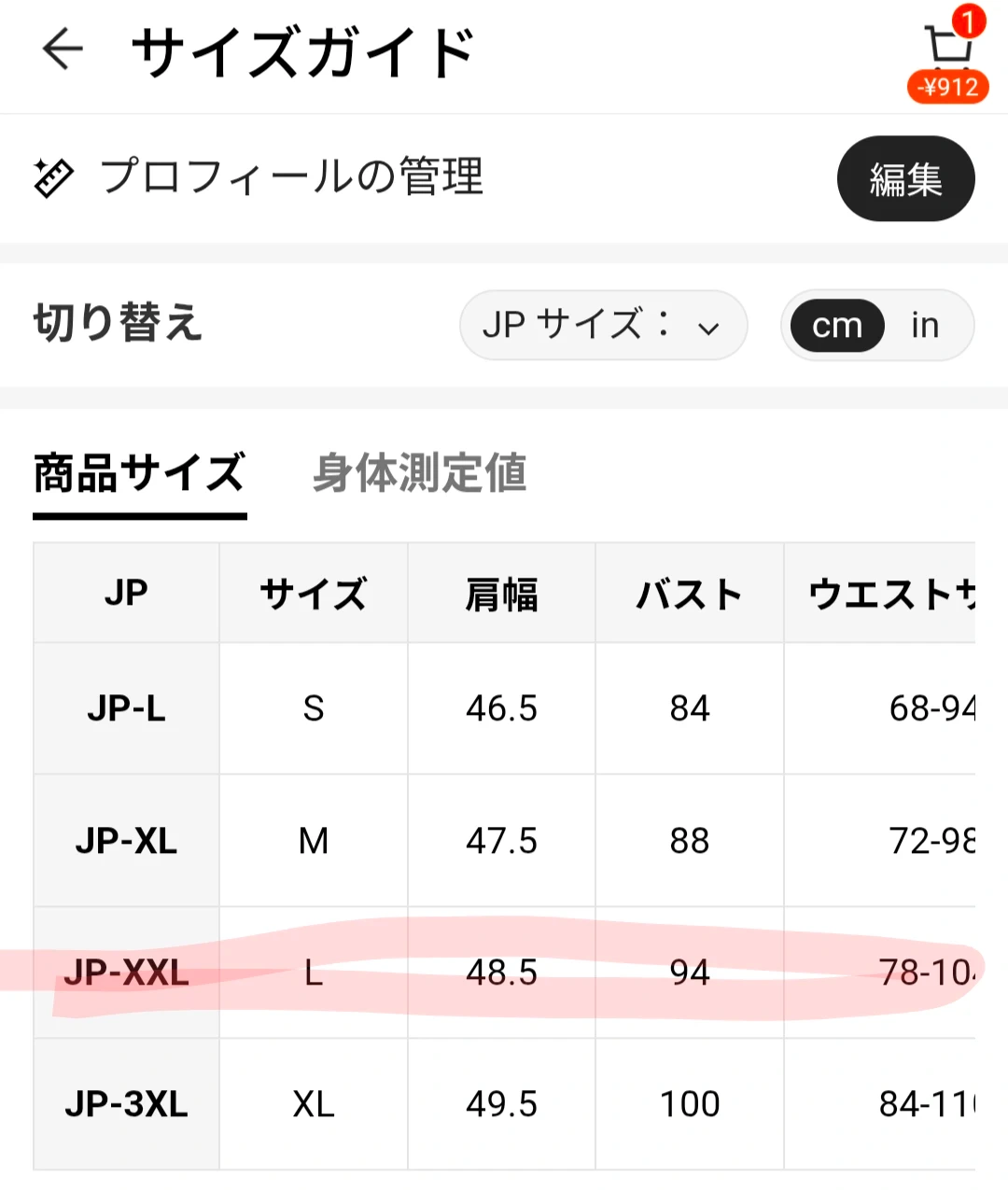Go back from the サイズガイド page

(63, 49)
